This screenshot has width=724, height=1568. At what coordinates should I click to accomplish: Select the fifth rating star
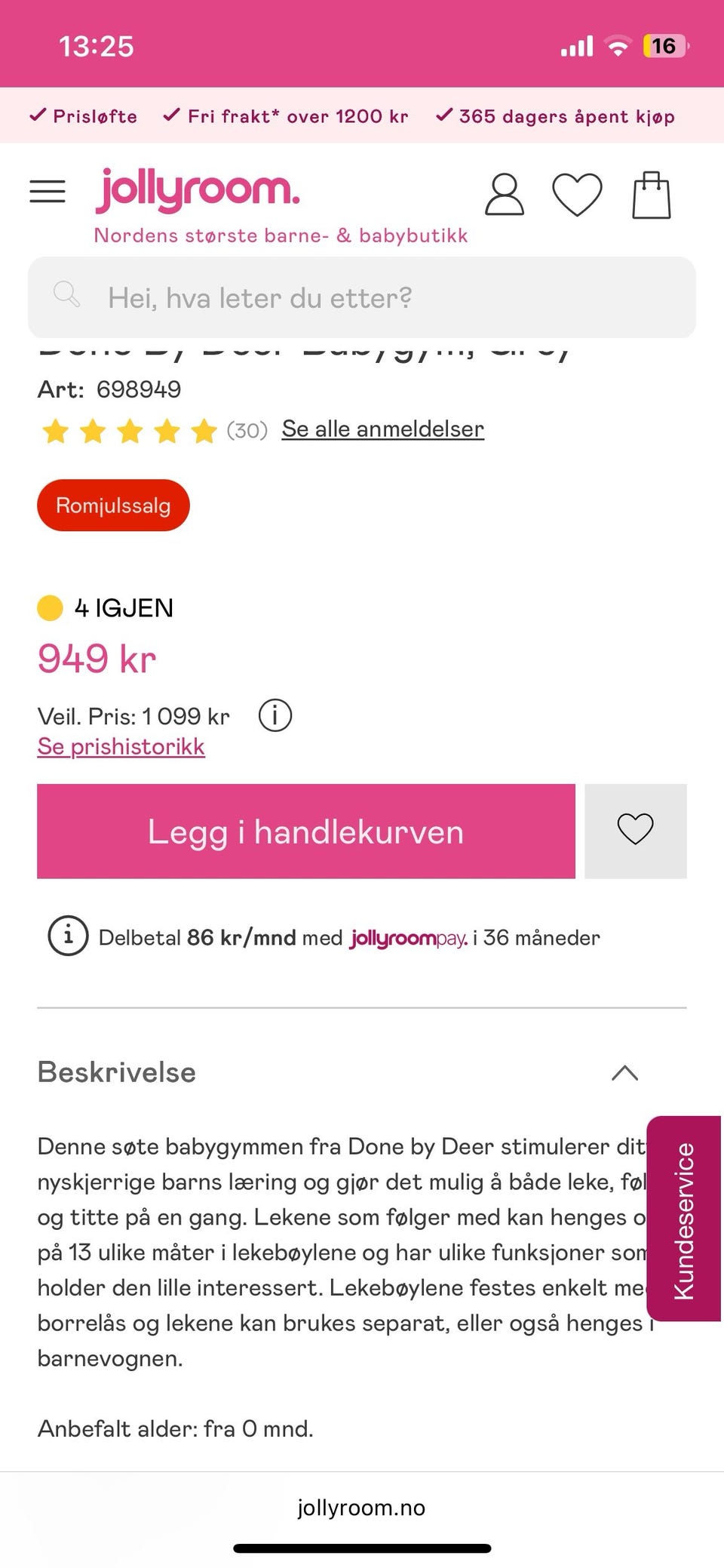point(202,430)
